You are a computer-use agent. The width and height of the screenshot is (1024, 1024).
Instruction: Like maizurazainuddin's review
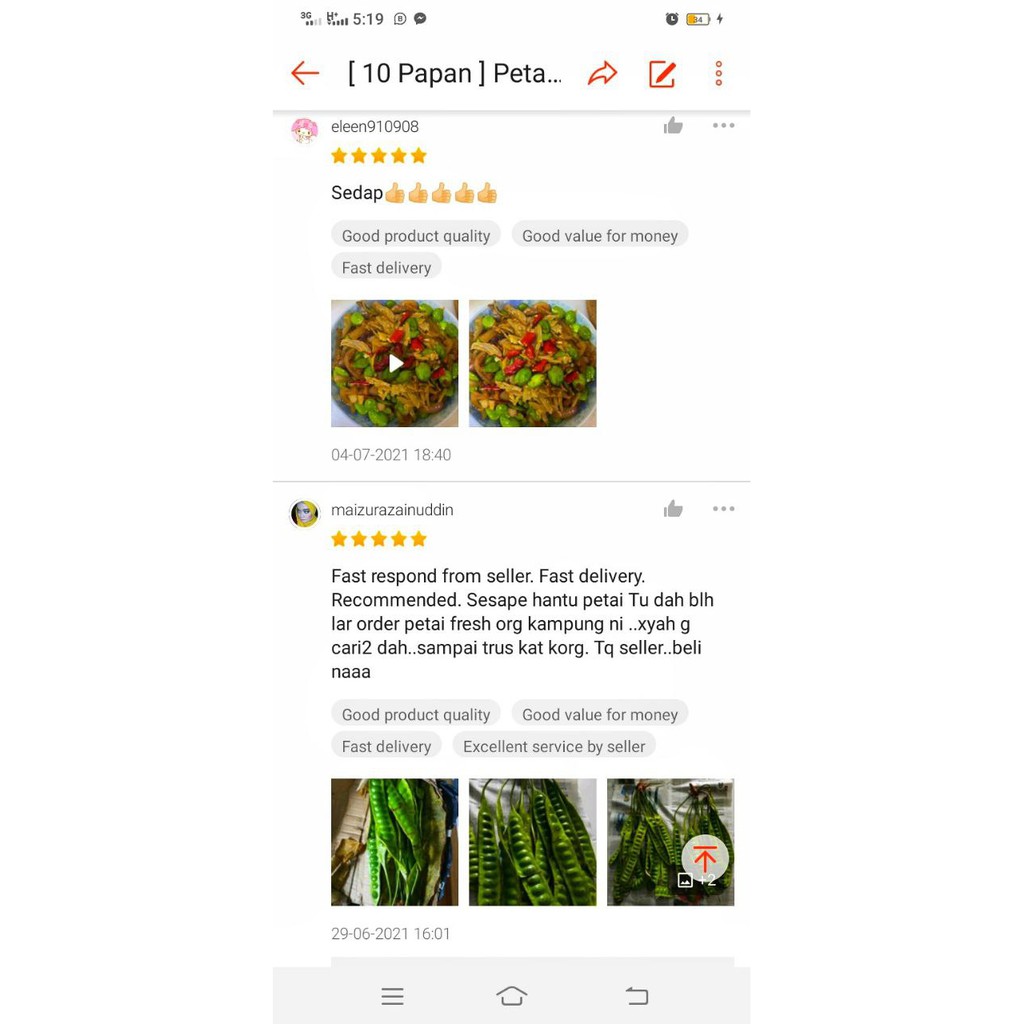coord(673,509)
